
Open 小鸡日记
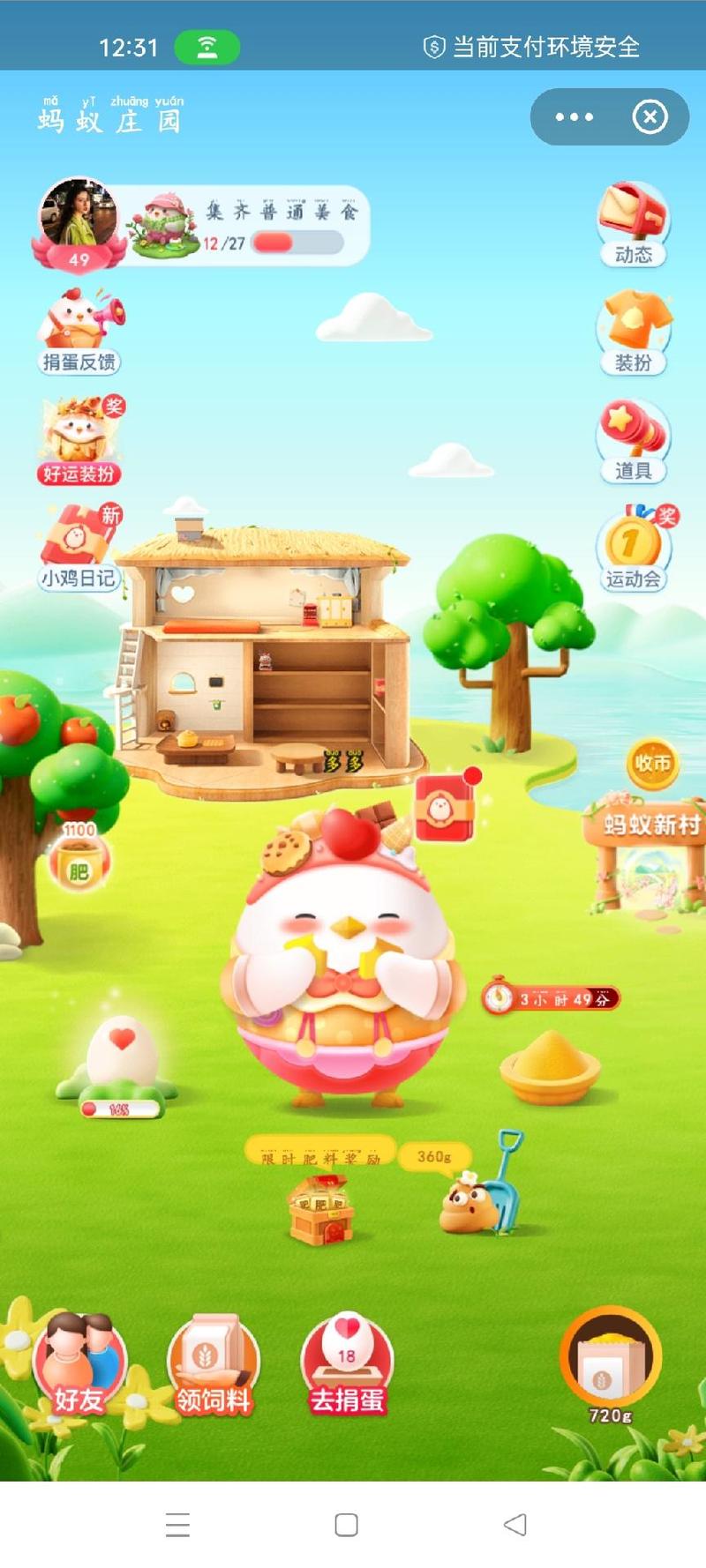(79, 549)
